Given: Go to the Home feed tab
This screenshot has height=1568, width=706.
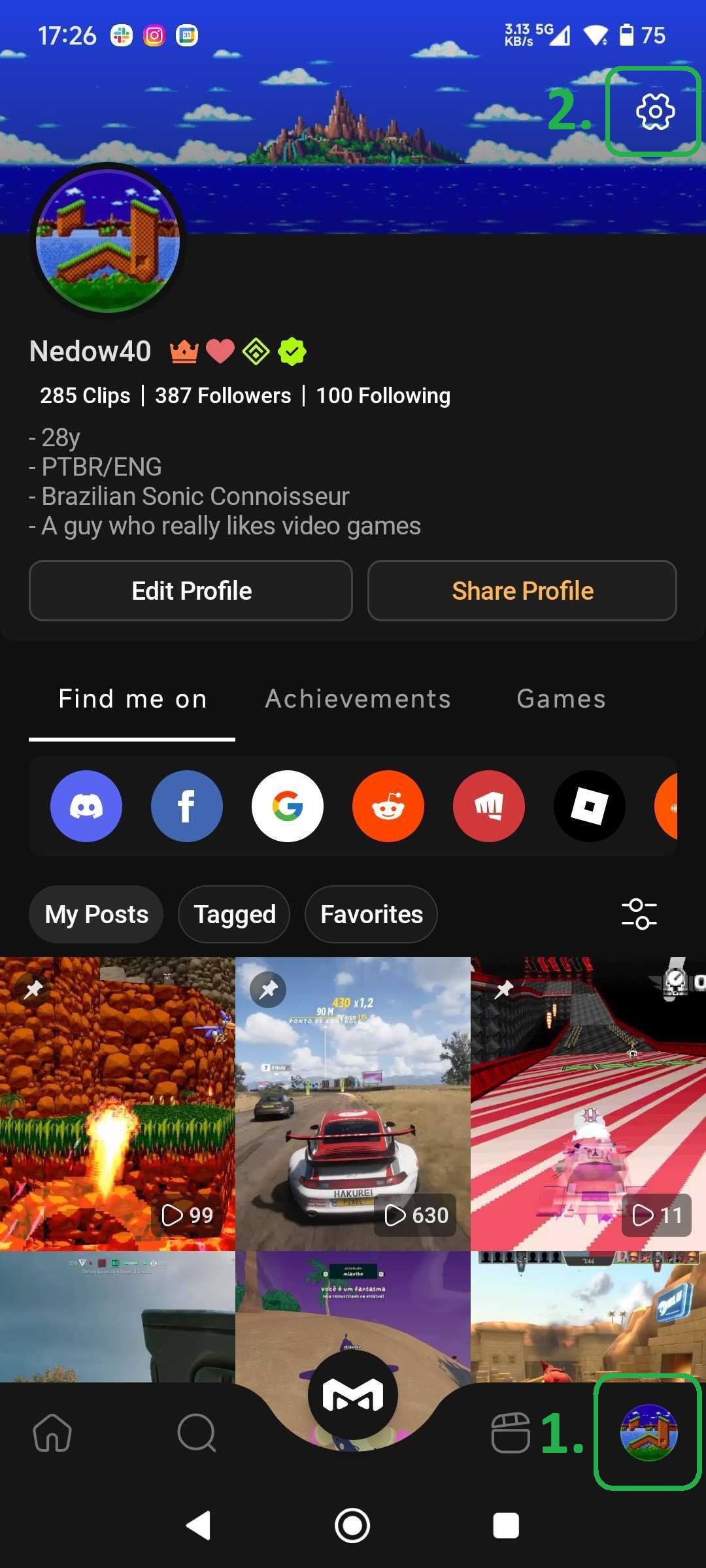Looking at the screenshot, I should click(x=52, y=1433).
